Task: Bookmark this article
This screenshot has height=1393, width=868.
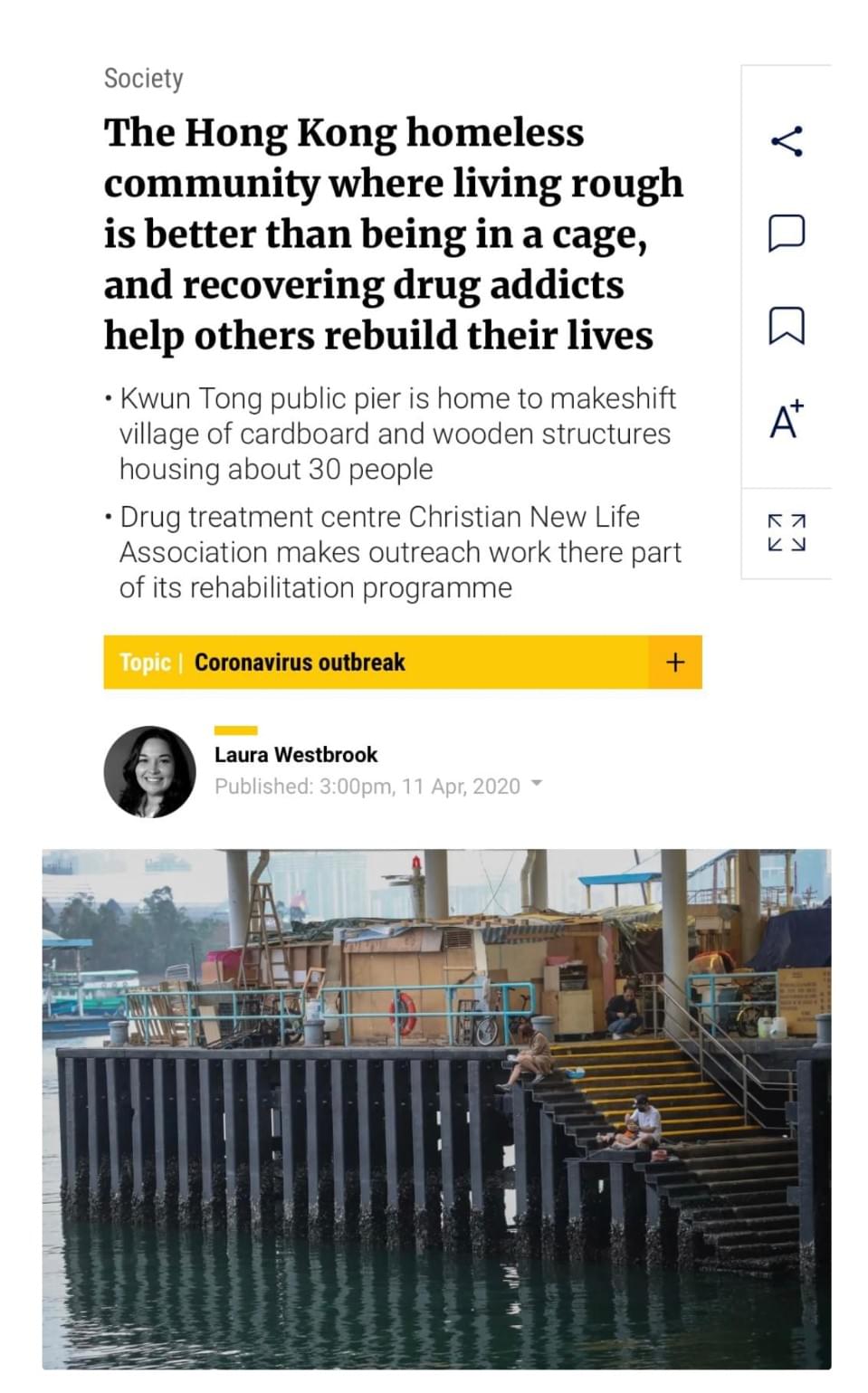Action: 786,326
